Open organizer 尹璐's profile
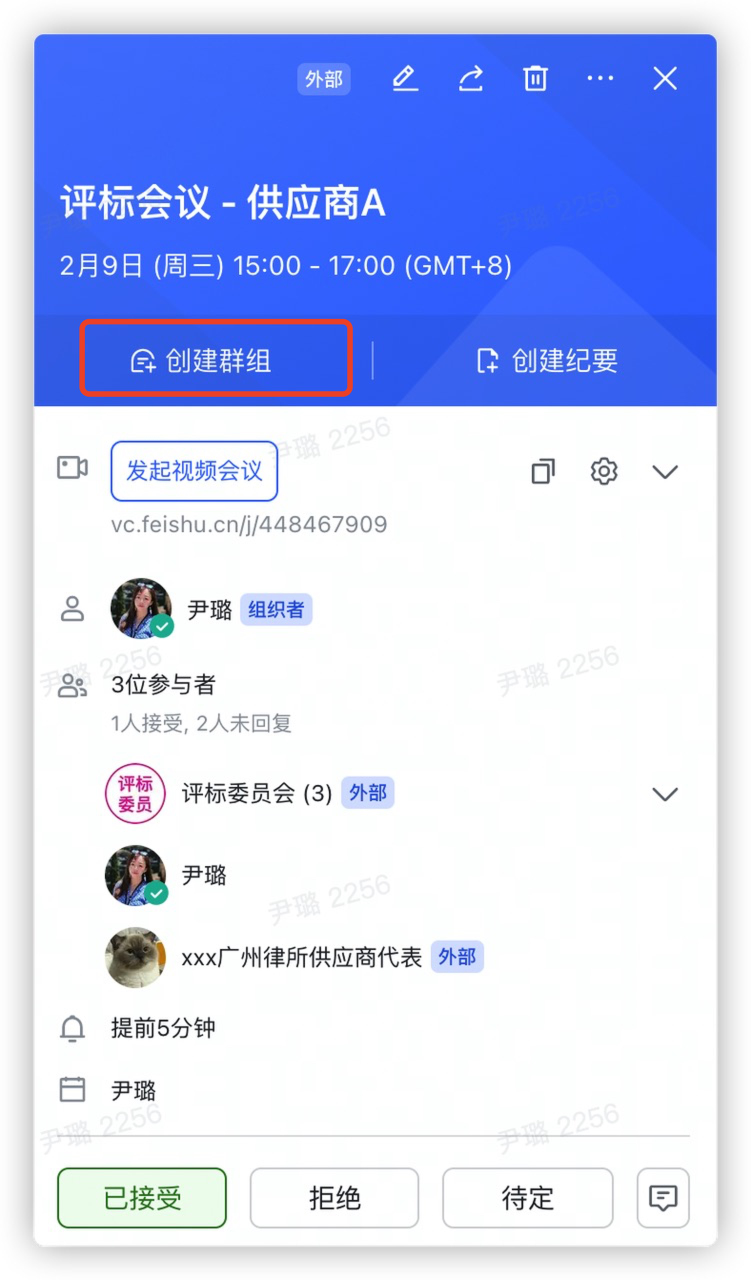This screenshot has height=1280, width=751. click(141, 608)
